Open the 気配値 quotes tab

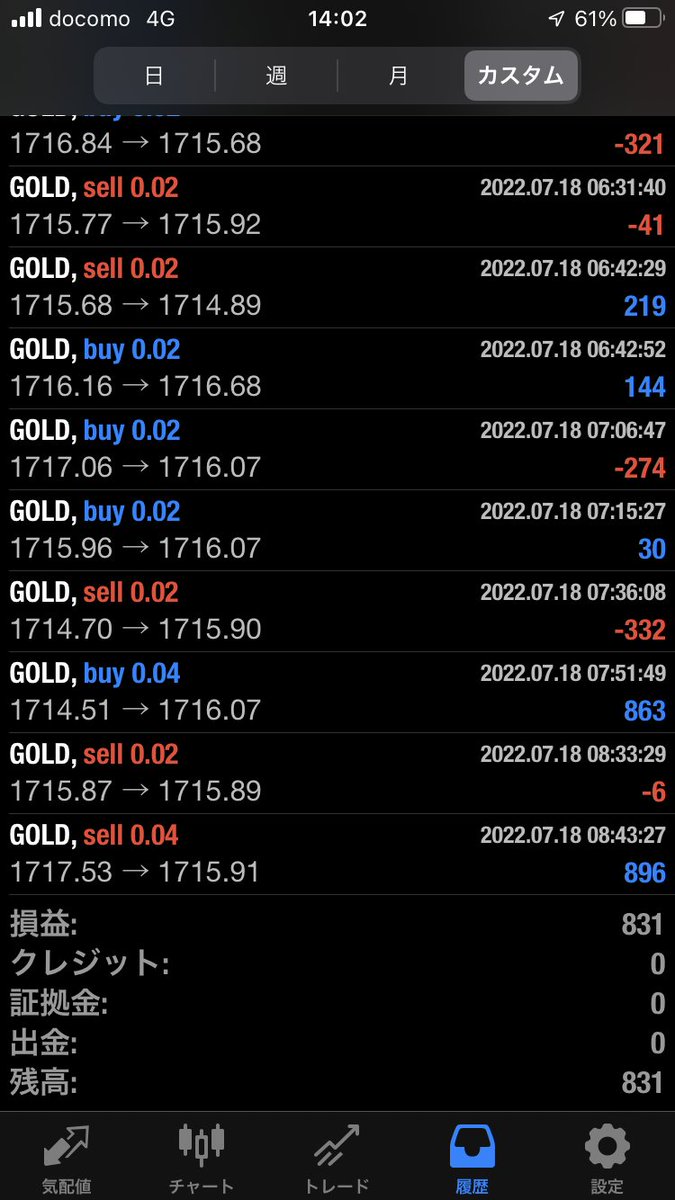point(67,1158)
